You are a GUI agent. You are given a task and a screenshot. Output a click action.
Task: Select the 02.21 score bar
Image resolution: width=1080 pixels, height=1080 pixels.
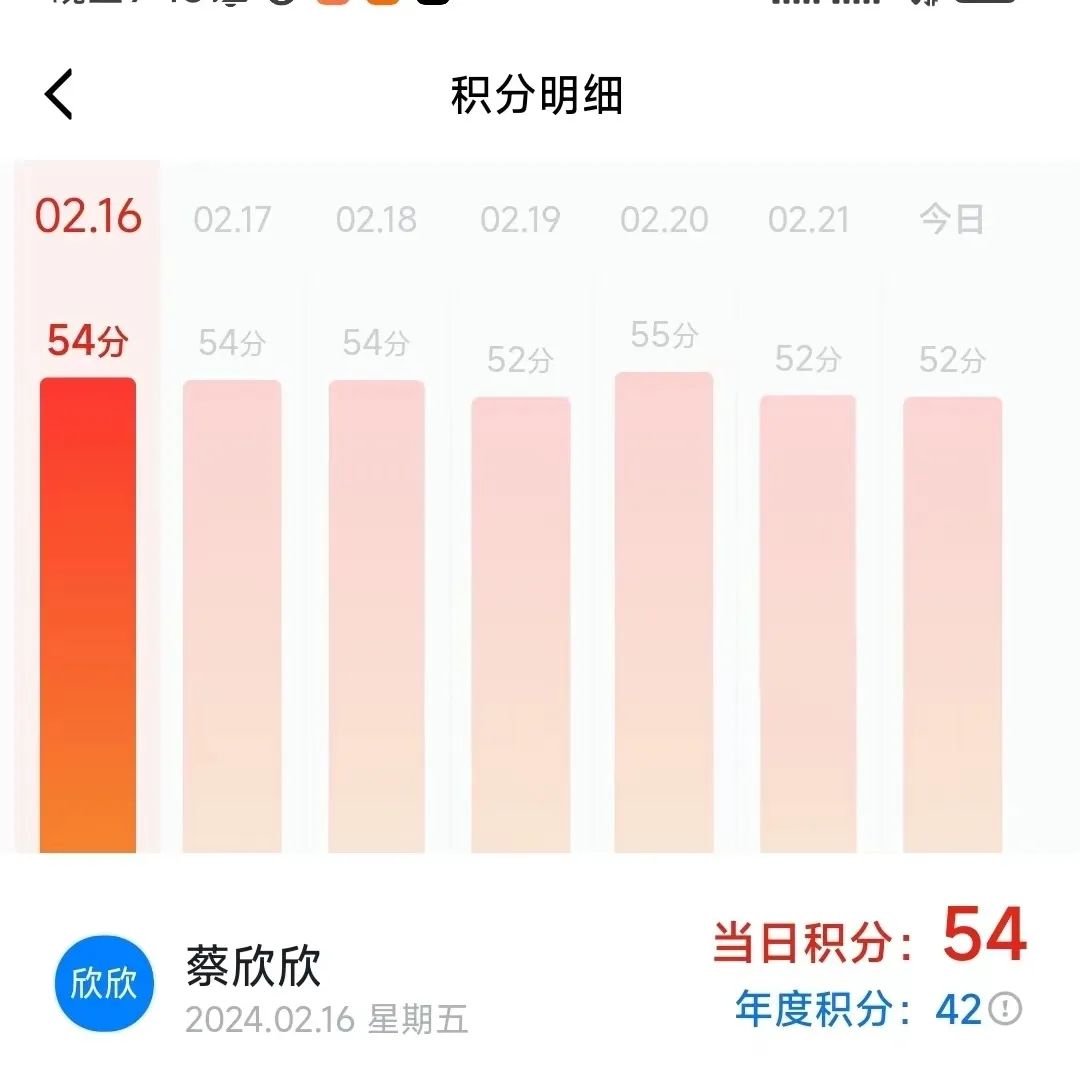808,625
